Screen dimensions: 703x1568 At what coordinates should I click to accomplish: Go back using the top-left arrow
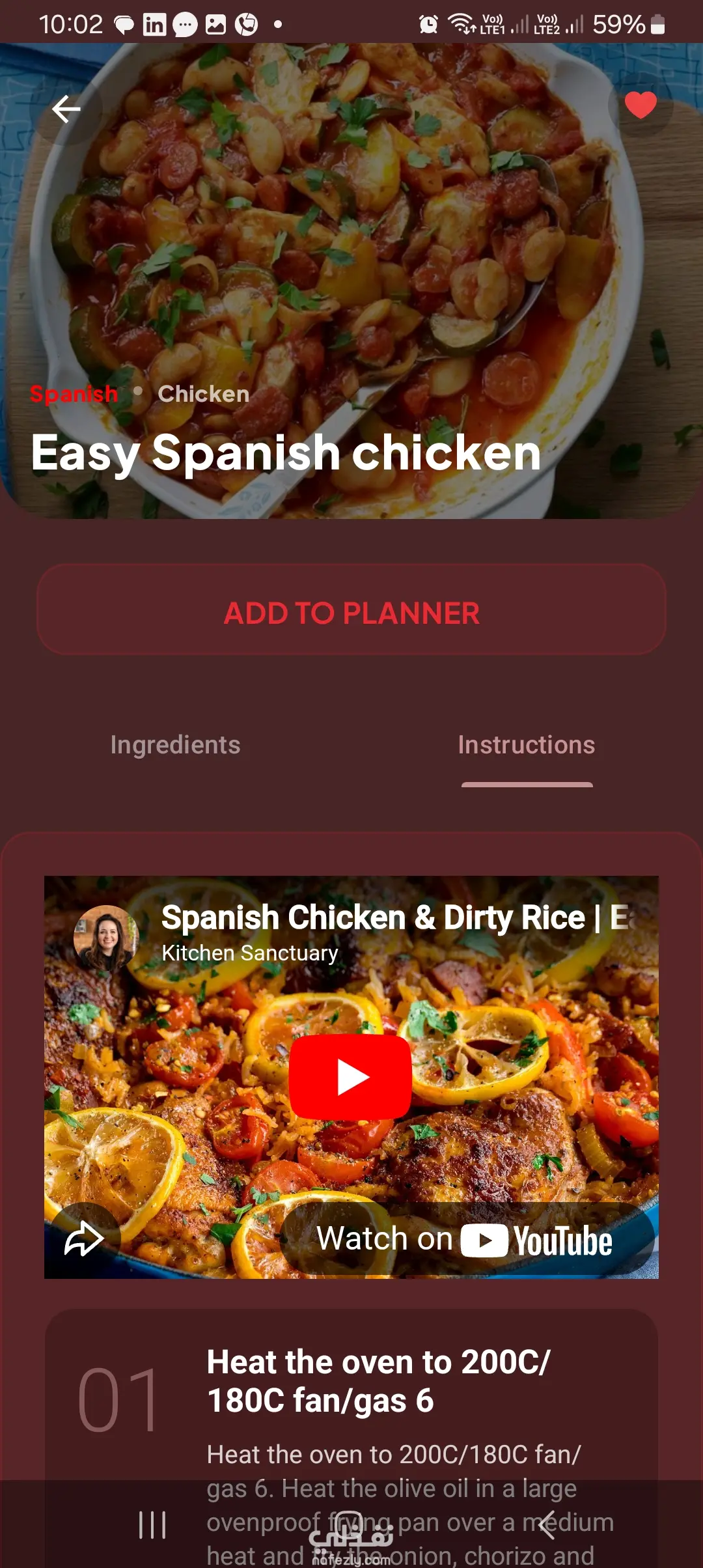[x=66, y=109]
